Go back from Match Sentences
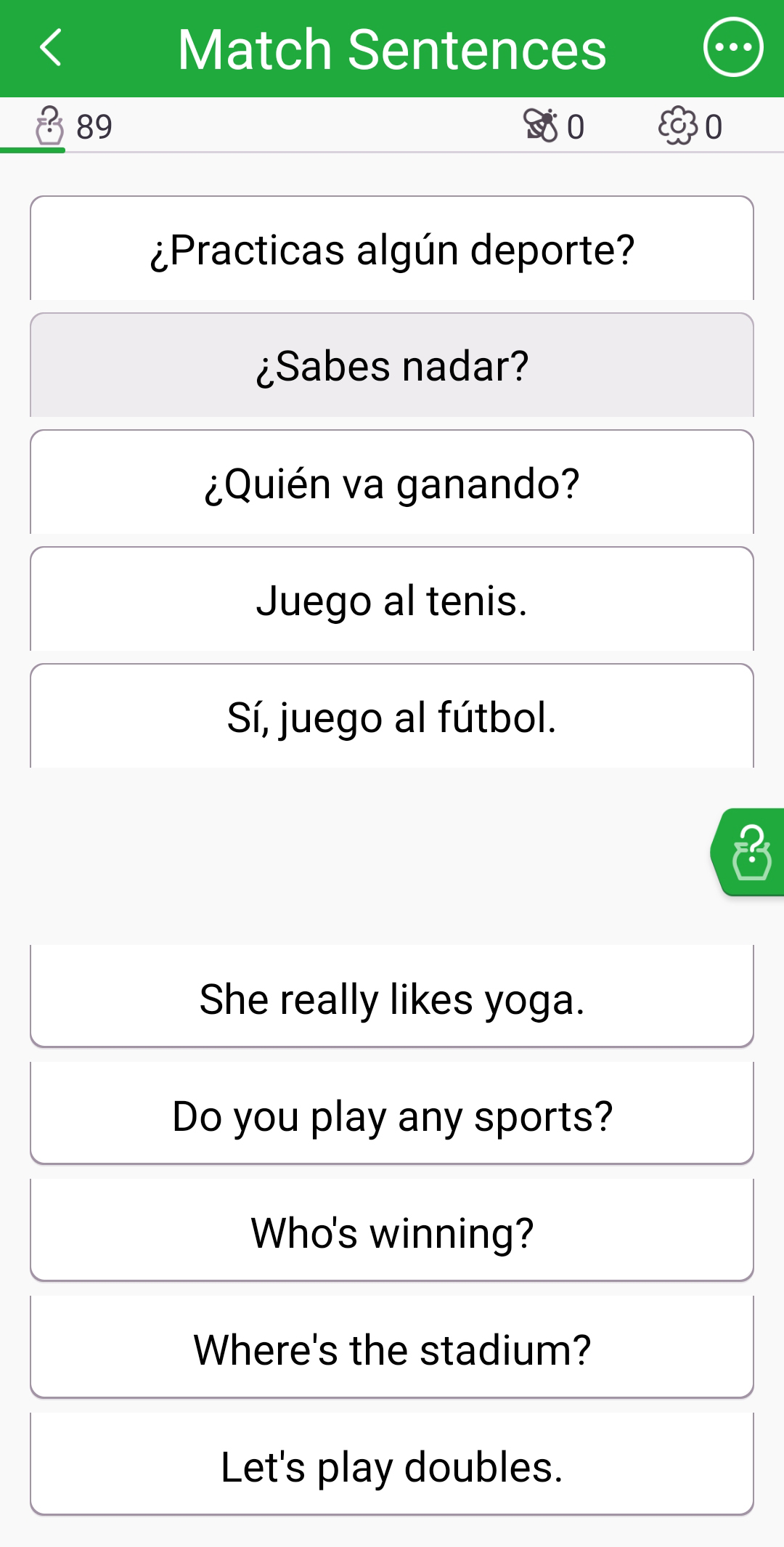 [51, 48]
